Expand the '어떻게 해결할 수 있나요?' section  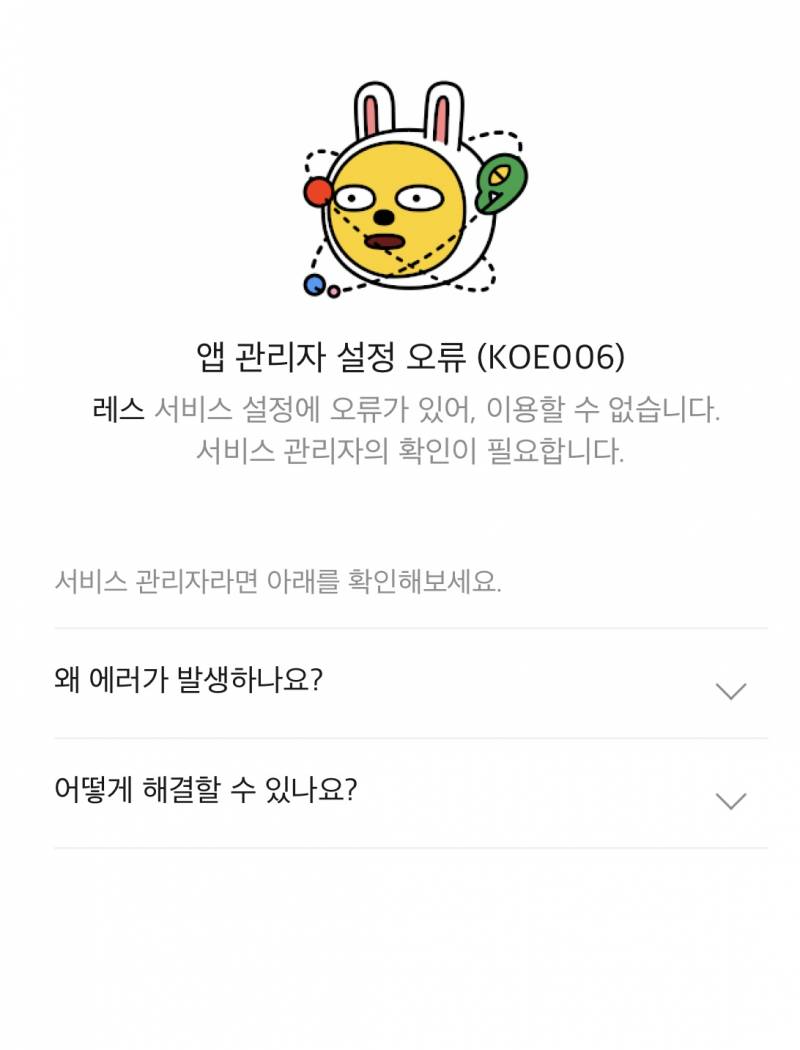tap(400, 789)
